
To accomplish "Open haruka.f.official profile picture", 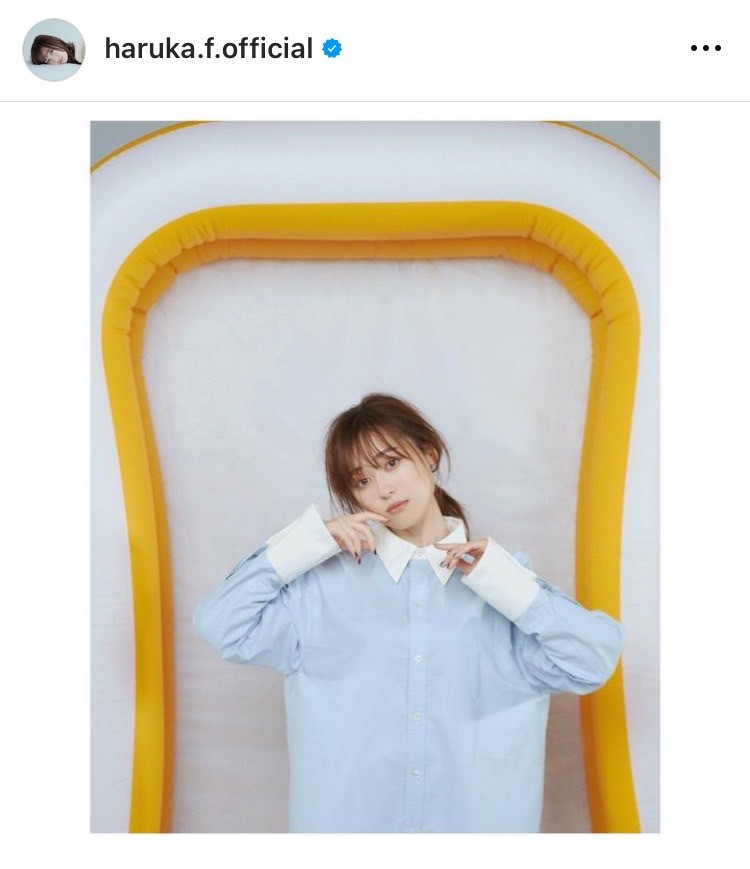I will 54,49.
